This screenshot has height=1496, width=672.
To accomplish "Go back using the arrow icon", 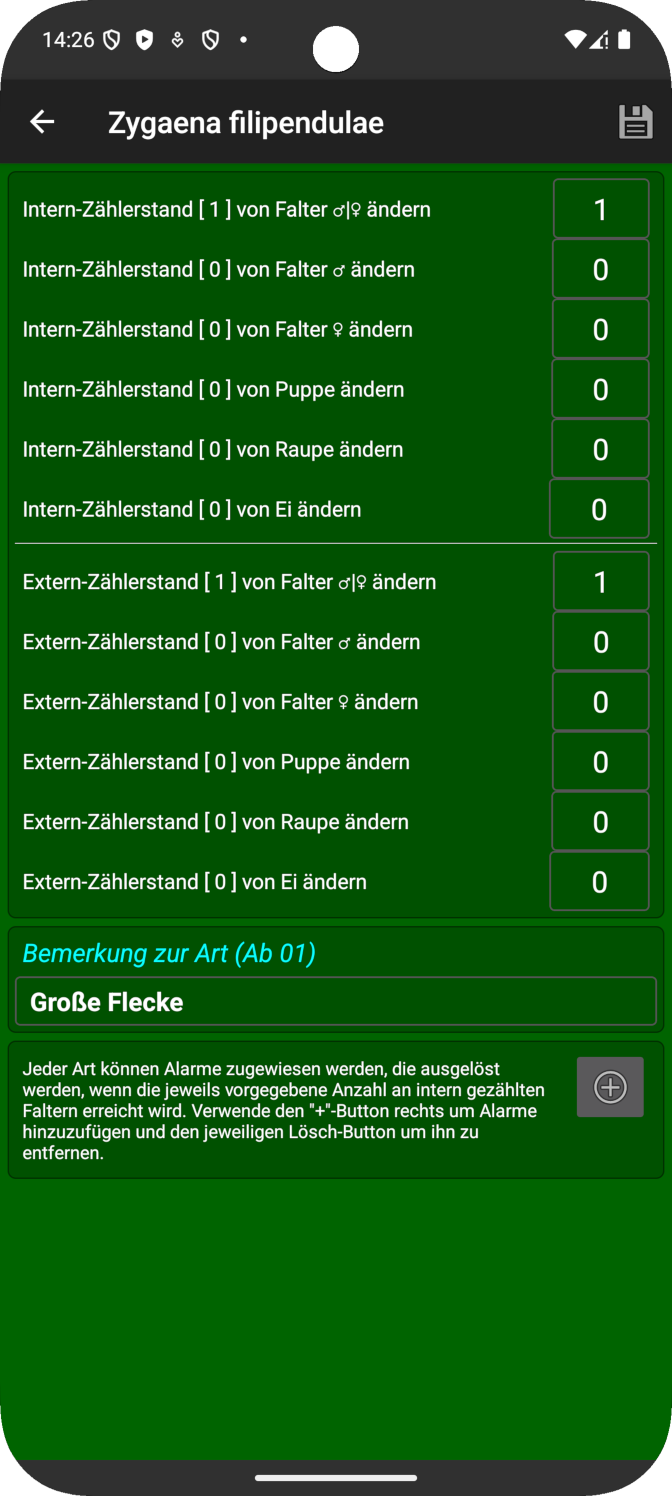I will click(42, 122).
